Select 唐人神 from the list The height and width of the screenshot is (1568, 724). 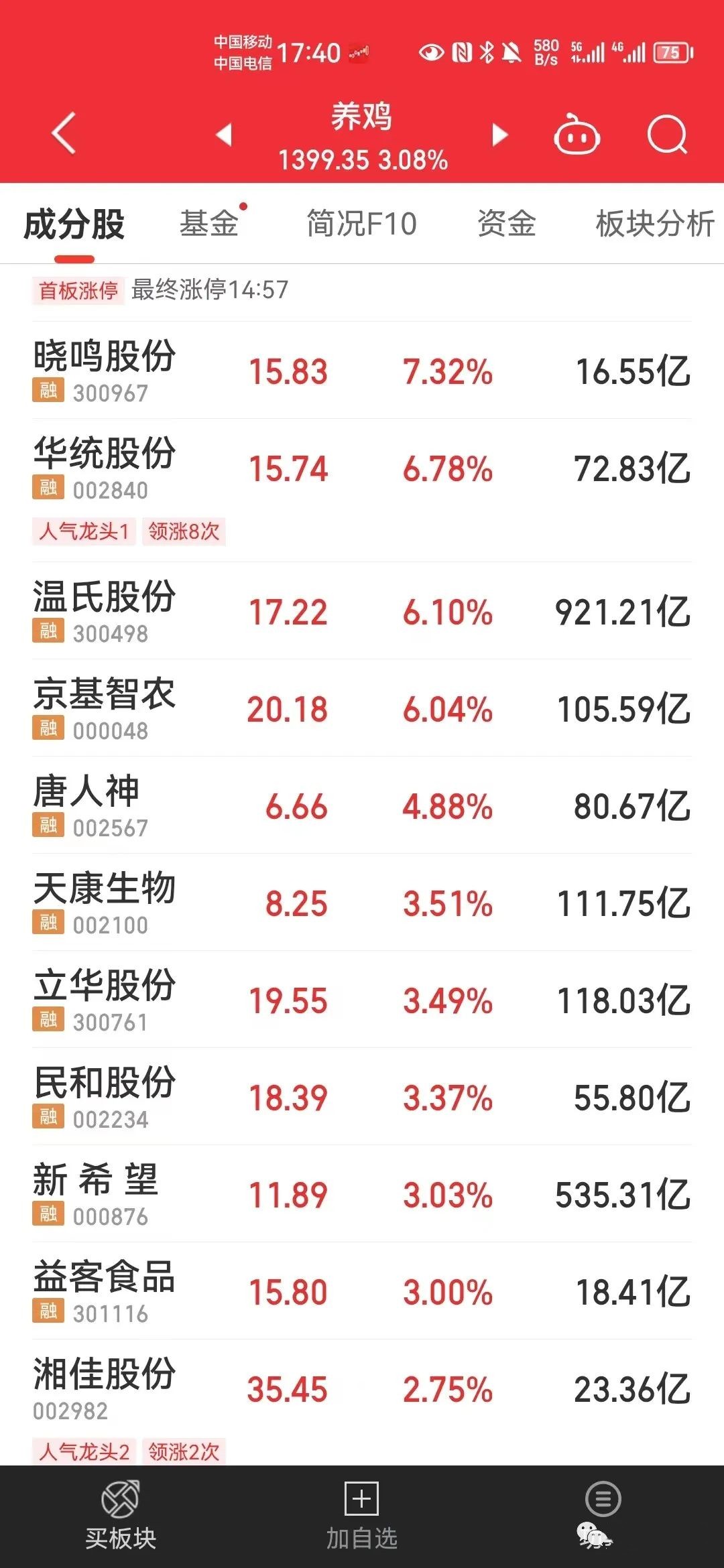[x=362, y=806]
